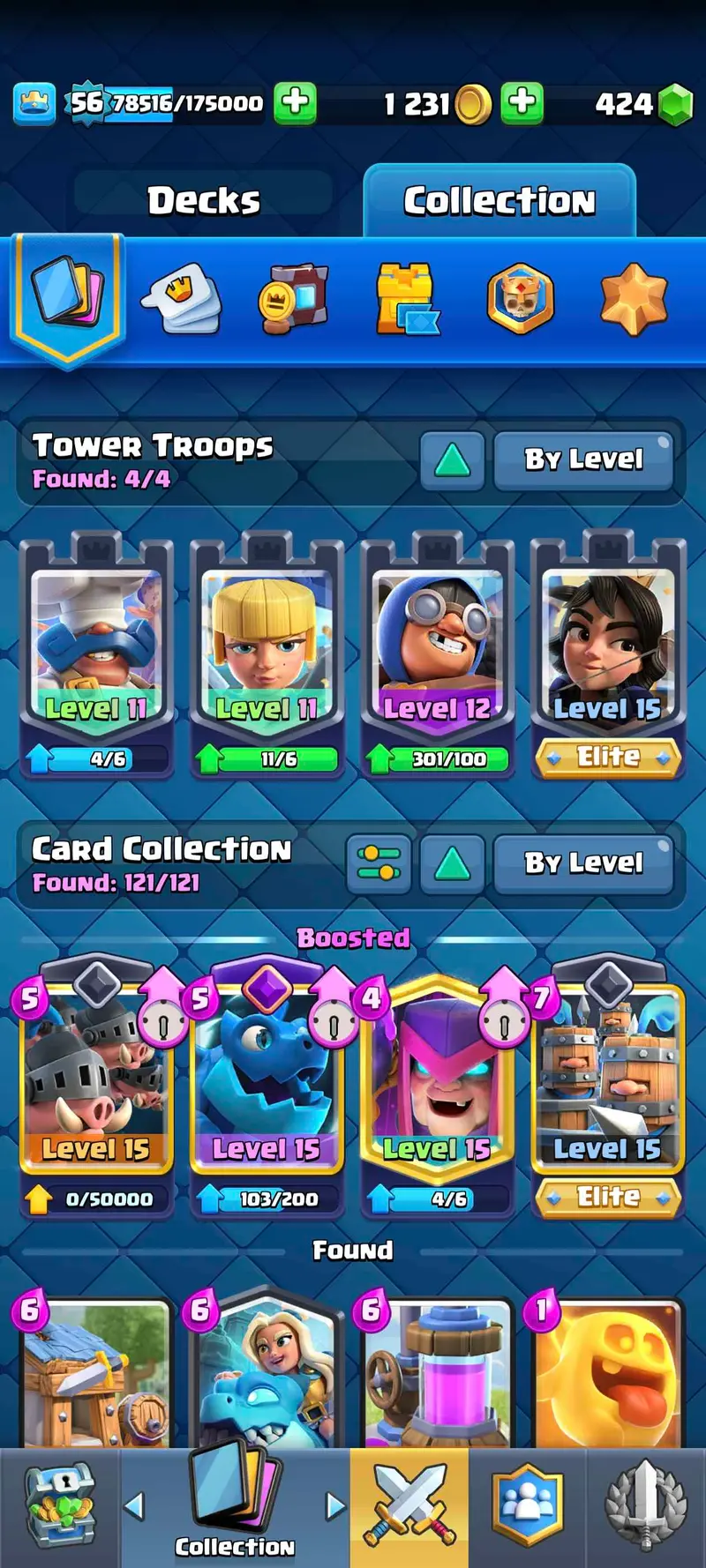Select the Elite Level 15 Dagger Duchess card
The image size is (706, 1568).
click(607, 653)
